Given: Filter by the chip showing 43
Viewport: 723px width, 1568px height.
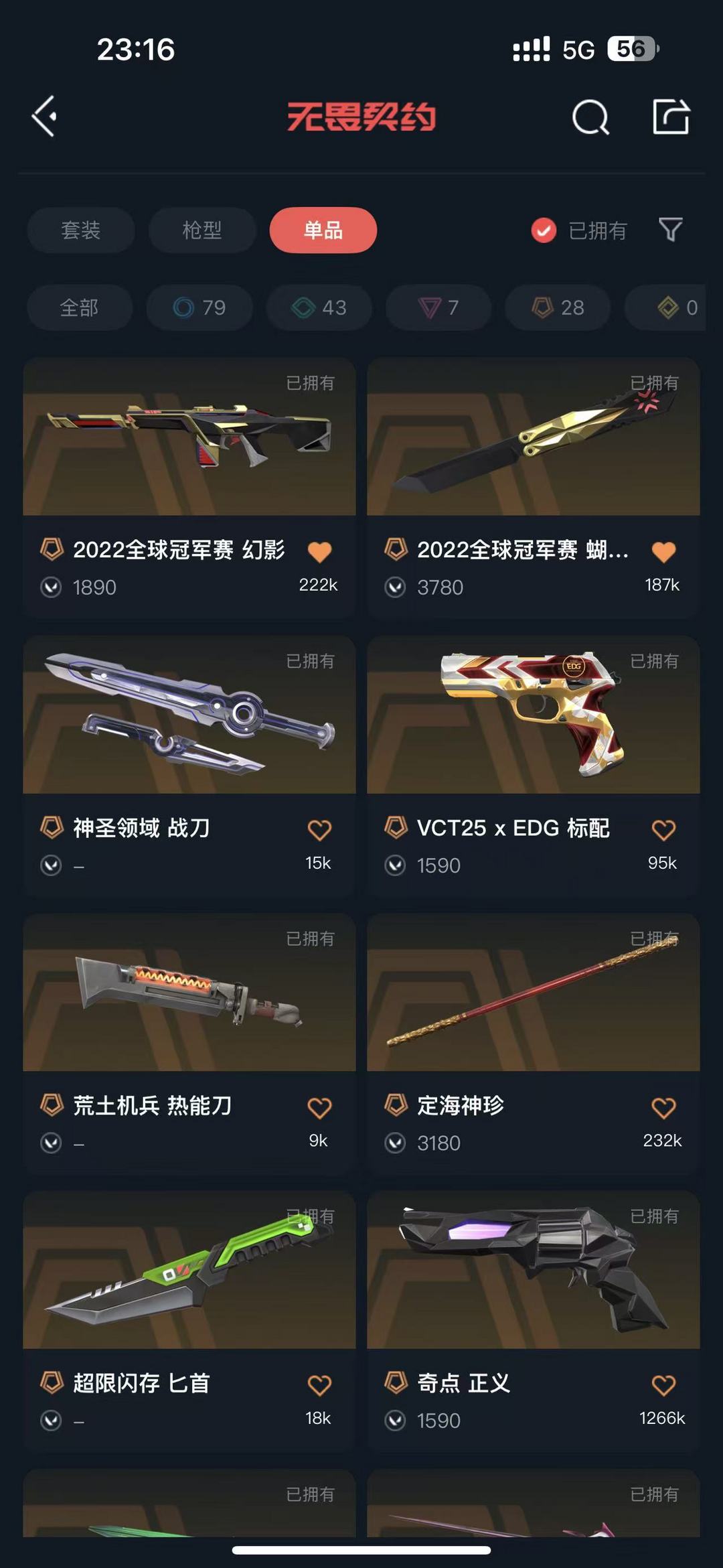Looking at the screenshot, I should [x=319, y=307].
